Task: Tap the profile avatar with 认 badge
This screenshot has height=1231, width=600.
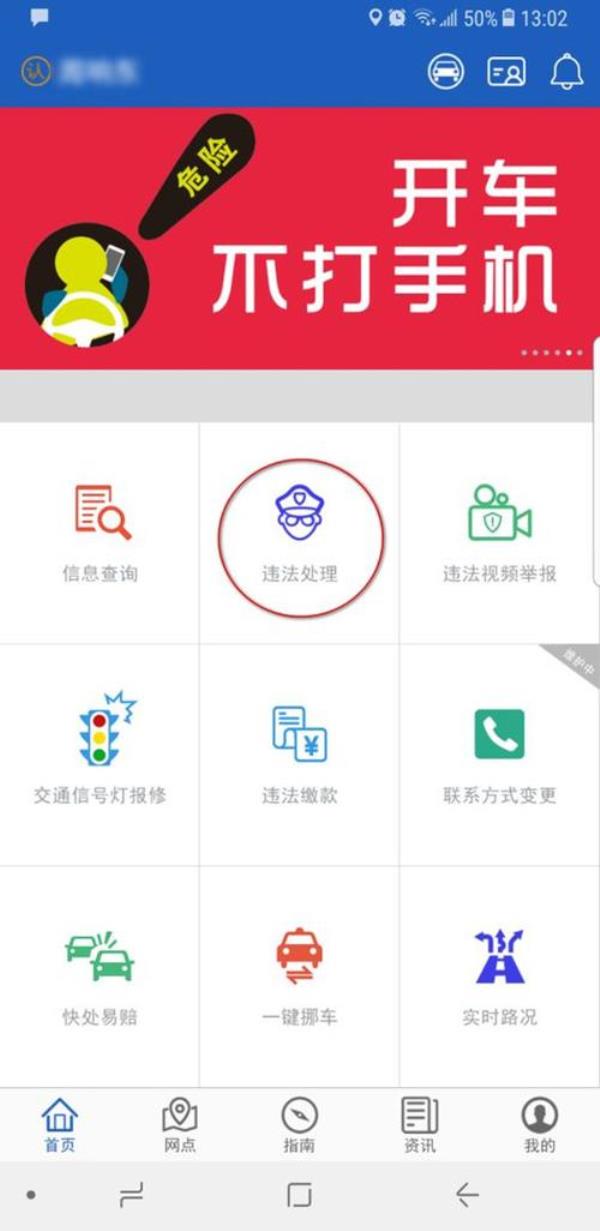Action: click(x=36, y=71)
